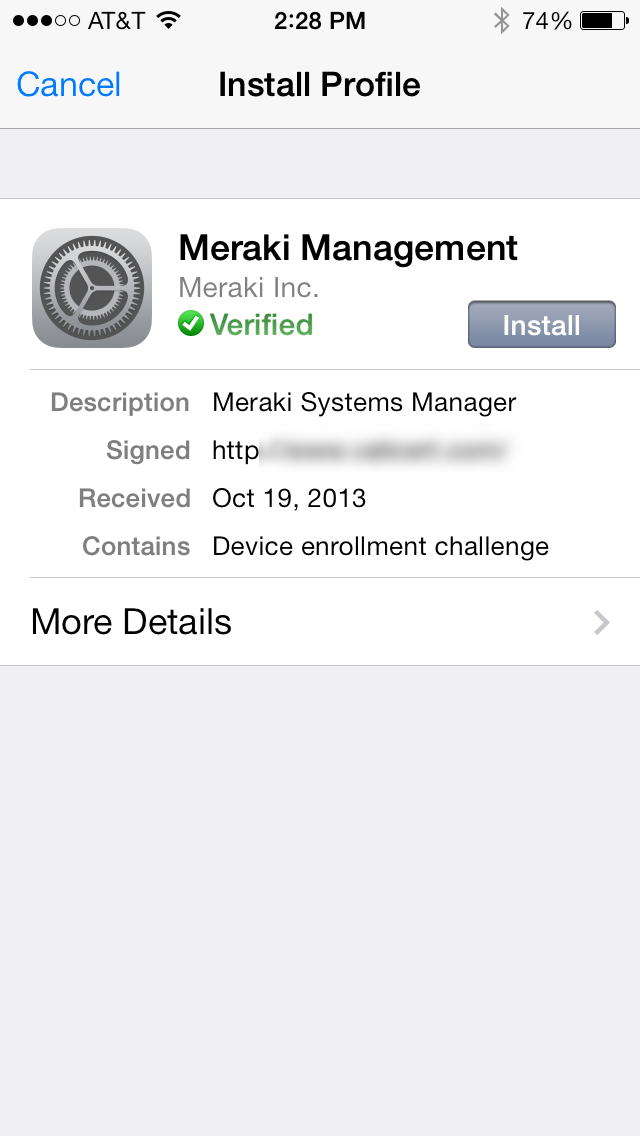
Task: Install the Meraki Management profile
Action: click(x=541, y=325)
